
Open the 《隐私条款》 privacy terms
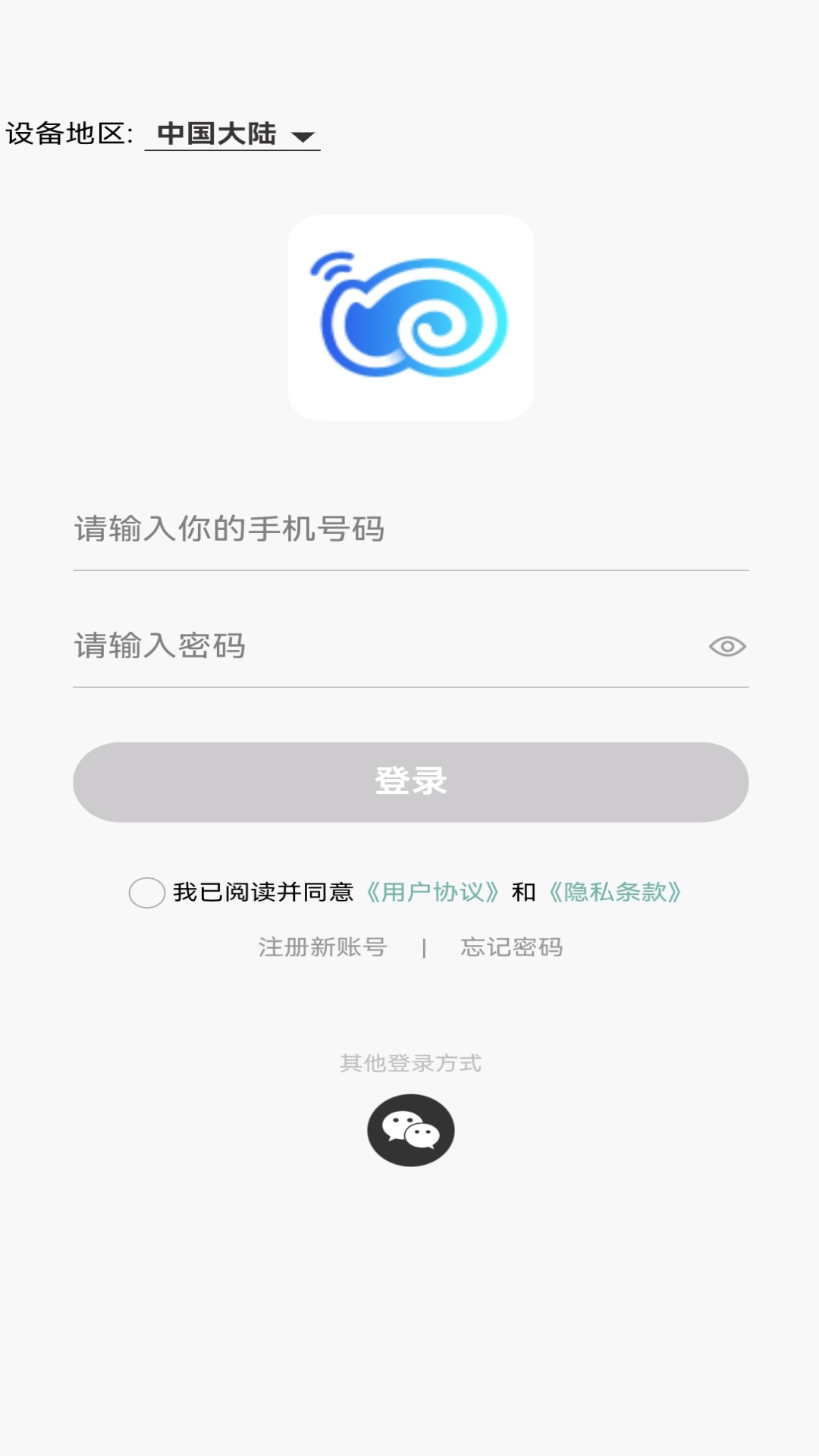click(x=616, y=893)
